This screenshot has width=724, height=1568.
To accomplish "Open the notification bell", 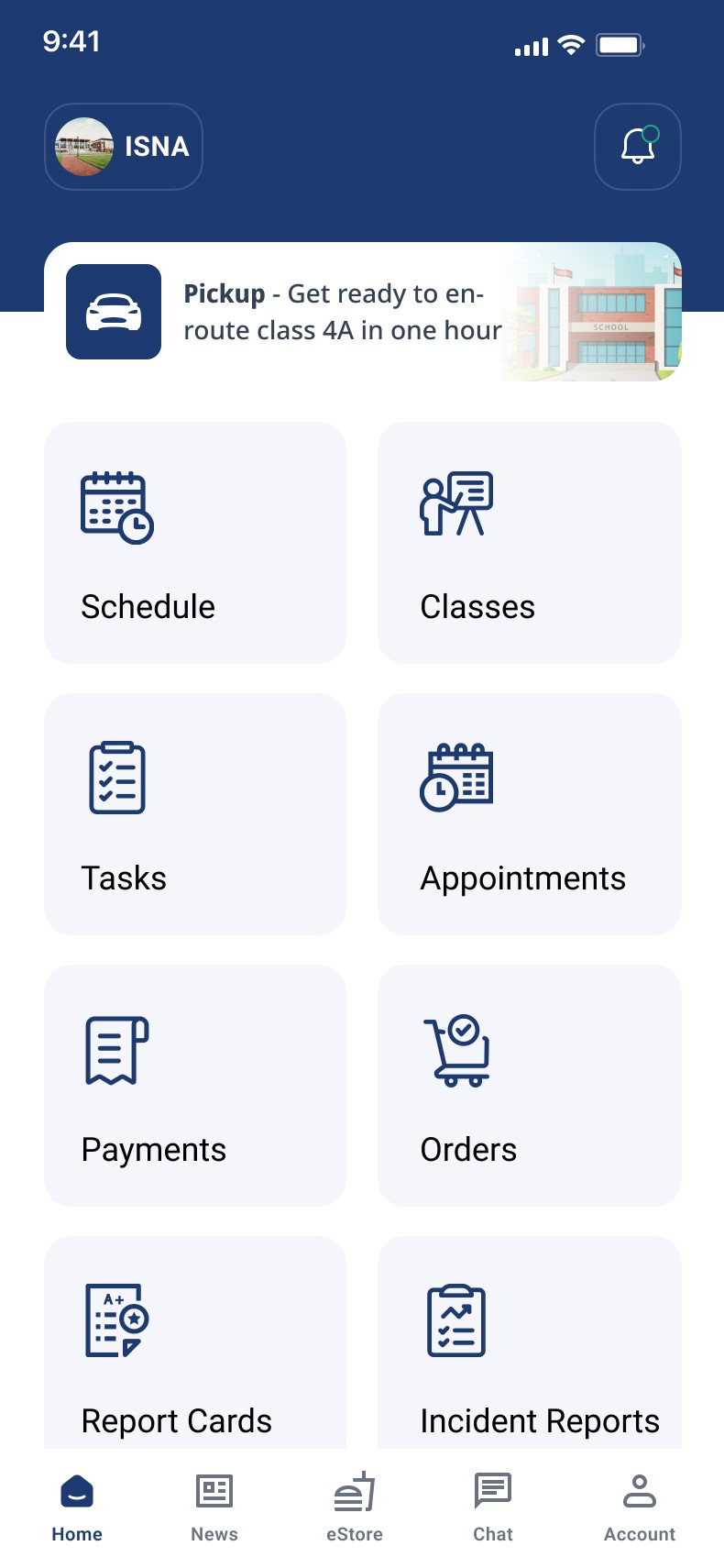I will (x=637, y=147).
